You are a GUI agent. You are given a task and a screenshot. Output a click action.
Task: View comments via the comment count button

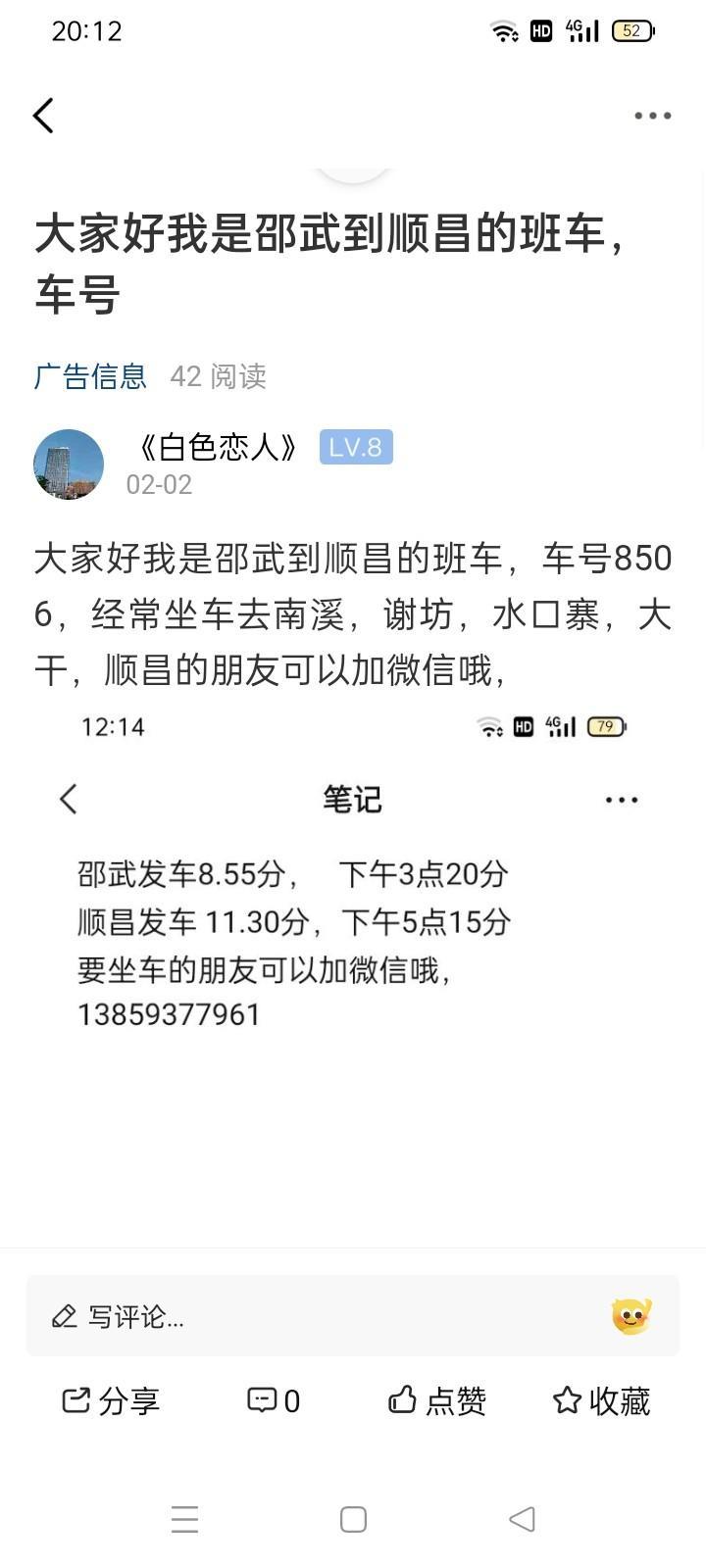click(x=274, y=1401)
